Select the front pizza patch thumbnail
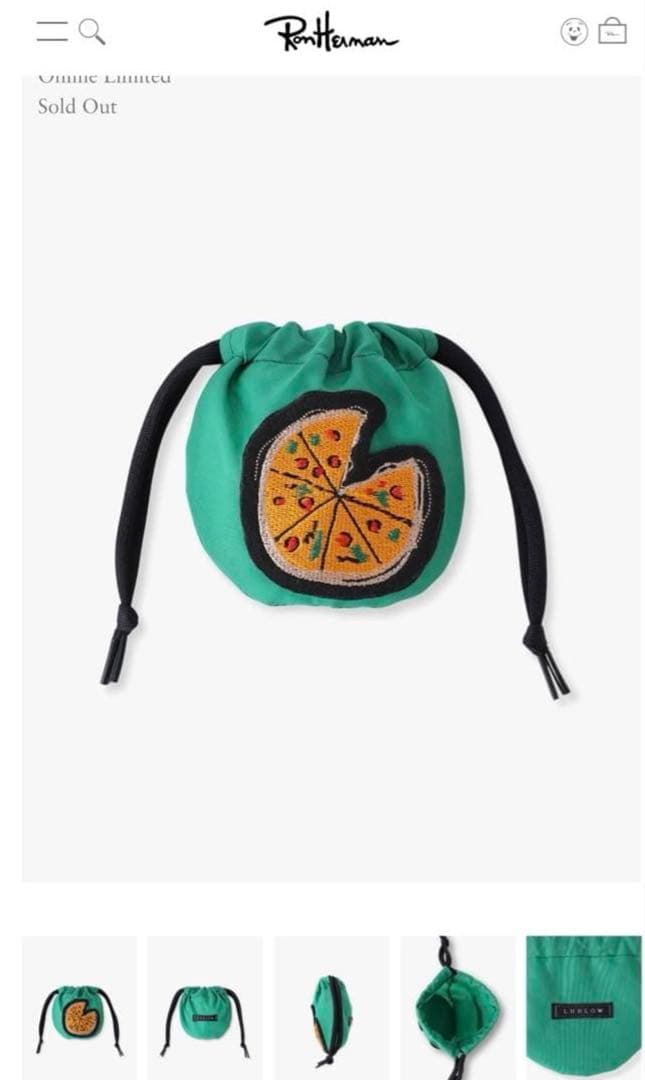This screenshot has width=645, height=1080. (x=79, y=1006)
